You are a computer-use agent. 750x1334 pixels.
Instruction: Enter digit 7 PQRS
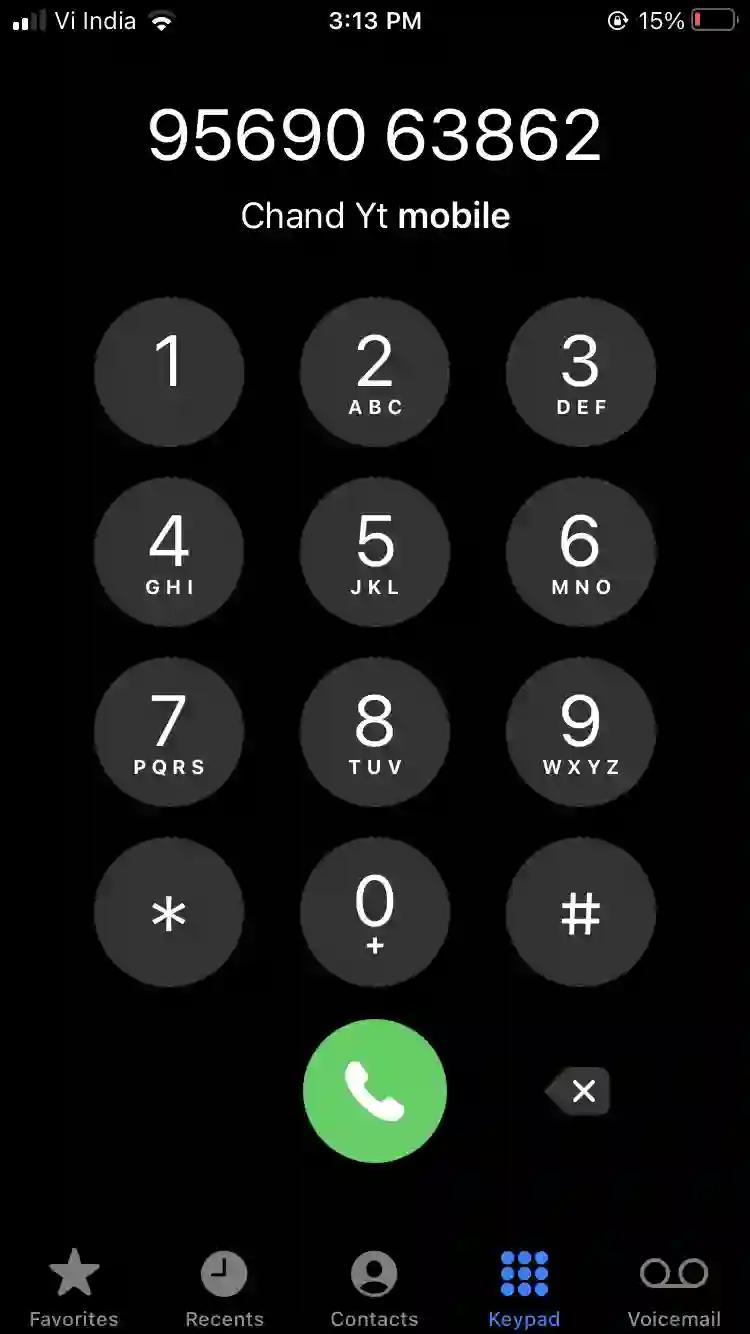[169, 732]
